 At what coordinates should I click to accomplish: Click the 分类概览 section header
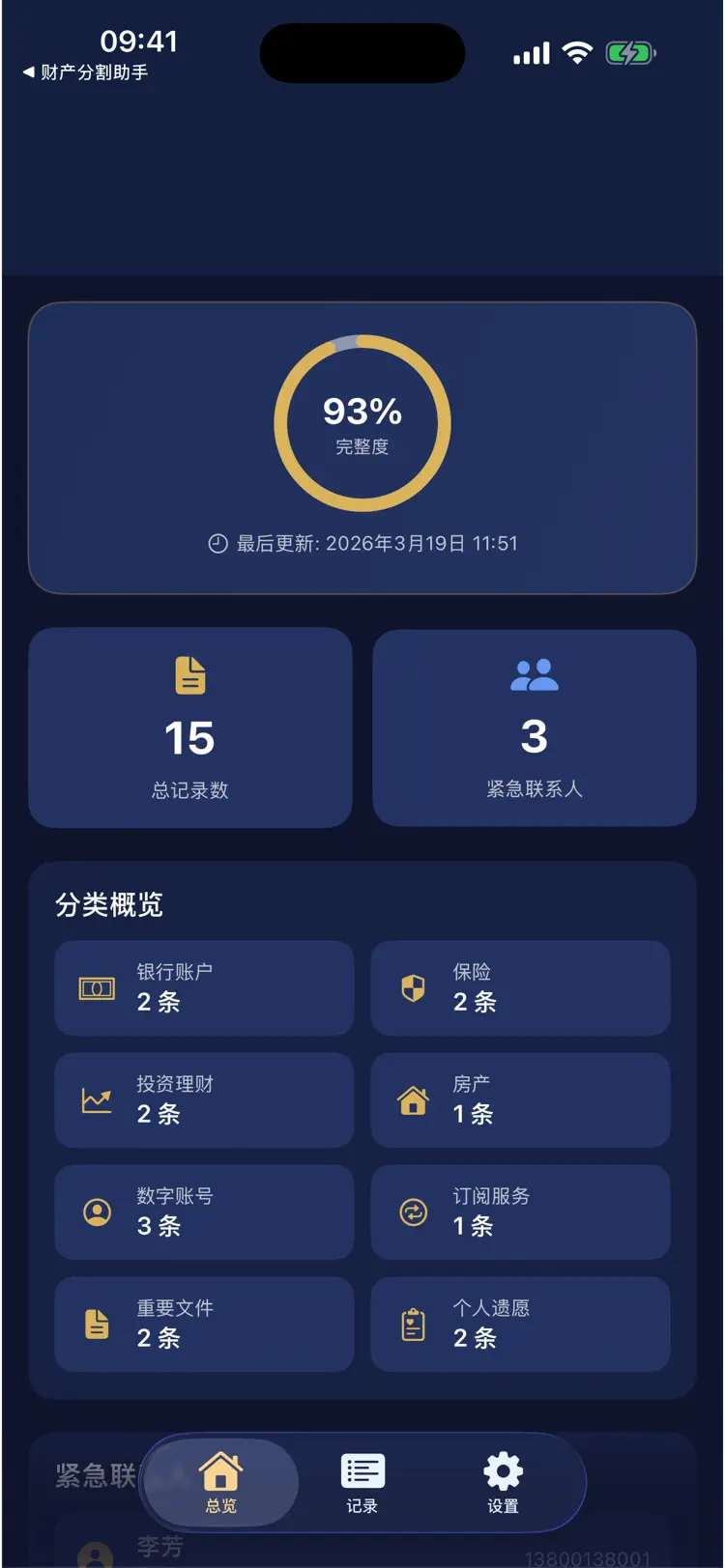[110, 904]
